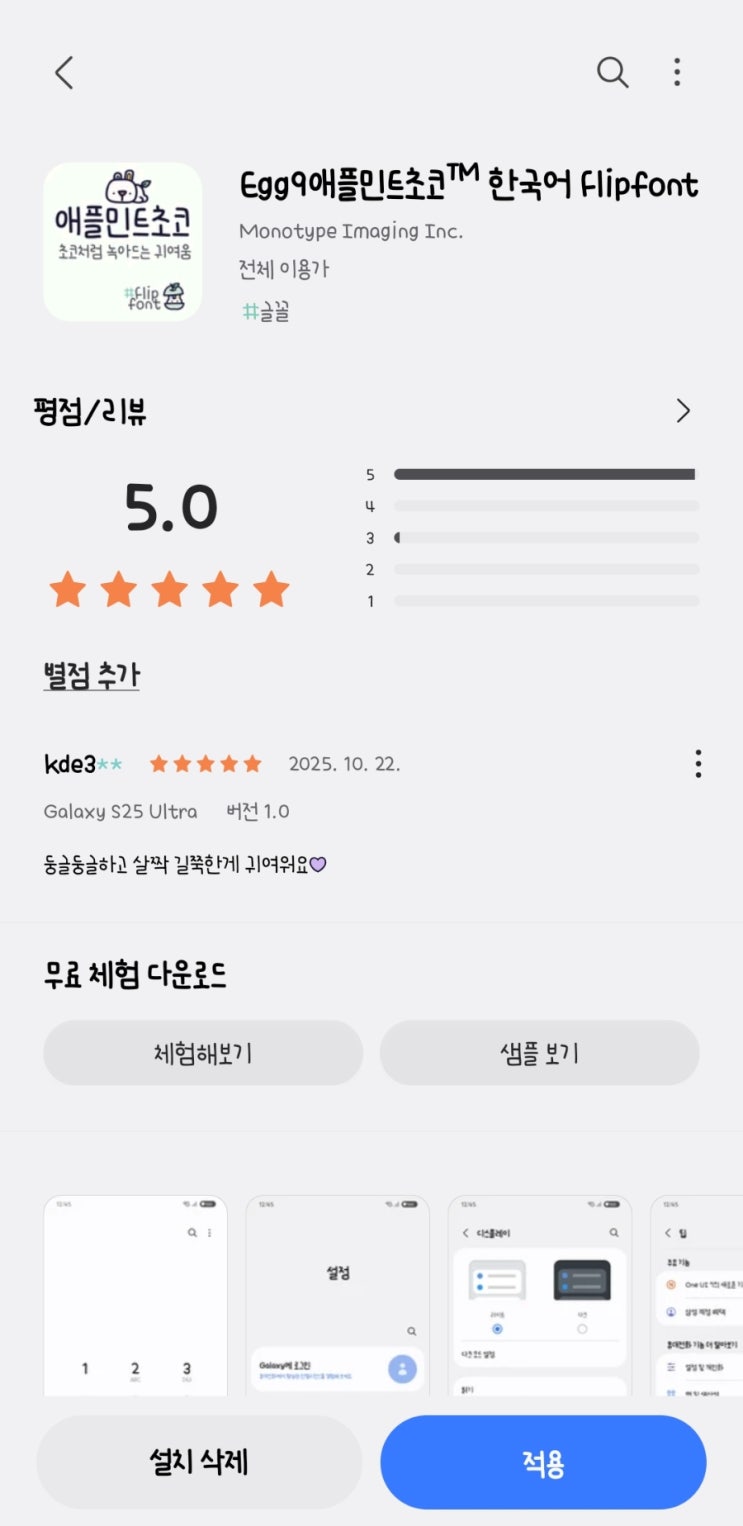Expand the 평점/리뷰 section with the chevron
Image resolution: width=743 pixels, height=1526 pixels.
click(x=684, y=411)
